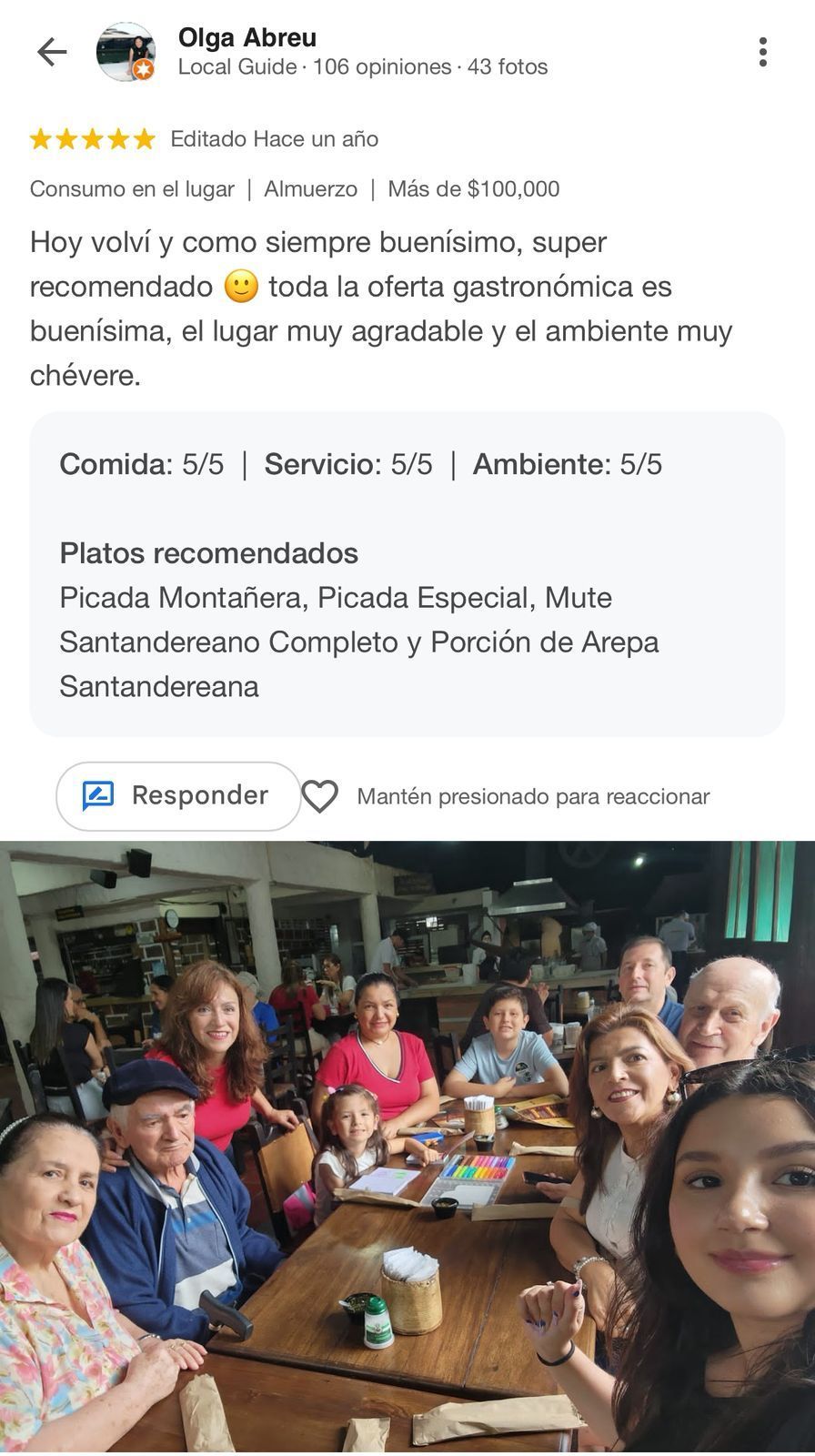Go back using the arrow icon
This screenshot has width=815, height=1456.
point(52,52)
